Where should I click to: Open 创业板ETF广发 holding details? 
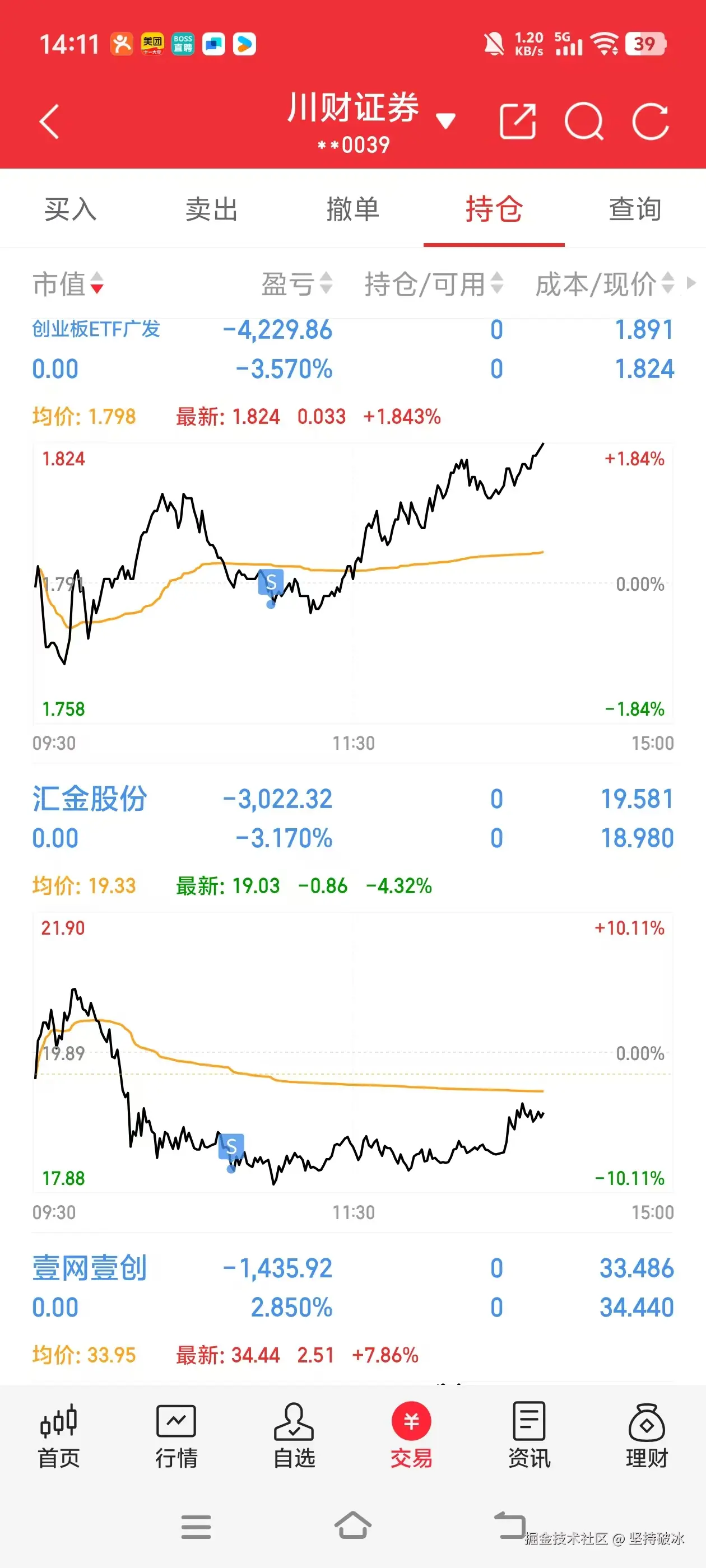tap(97, 329)
